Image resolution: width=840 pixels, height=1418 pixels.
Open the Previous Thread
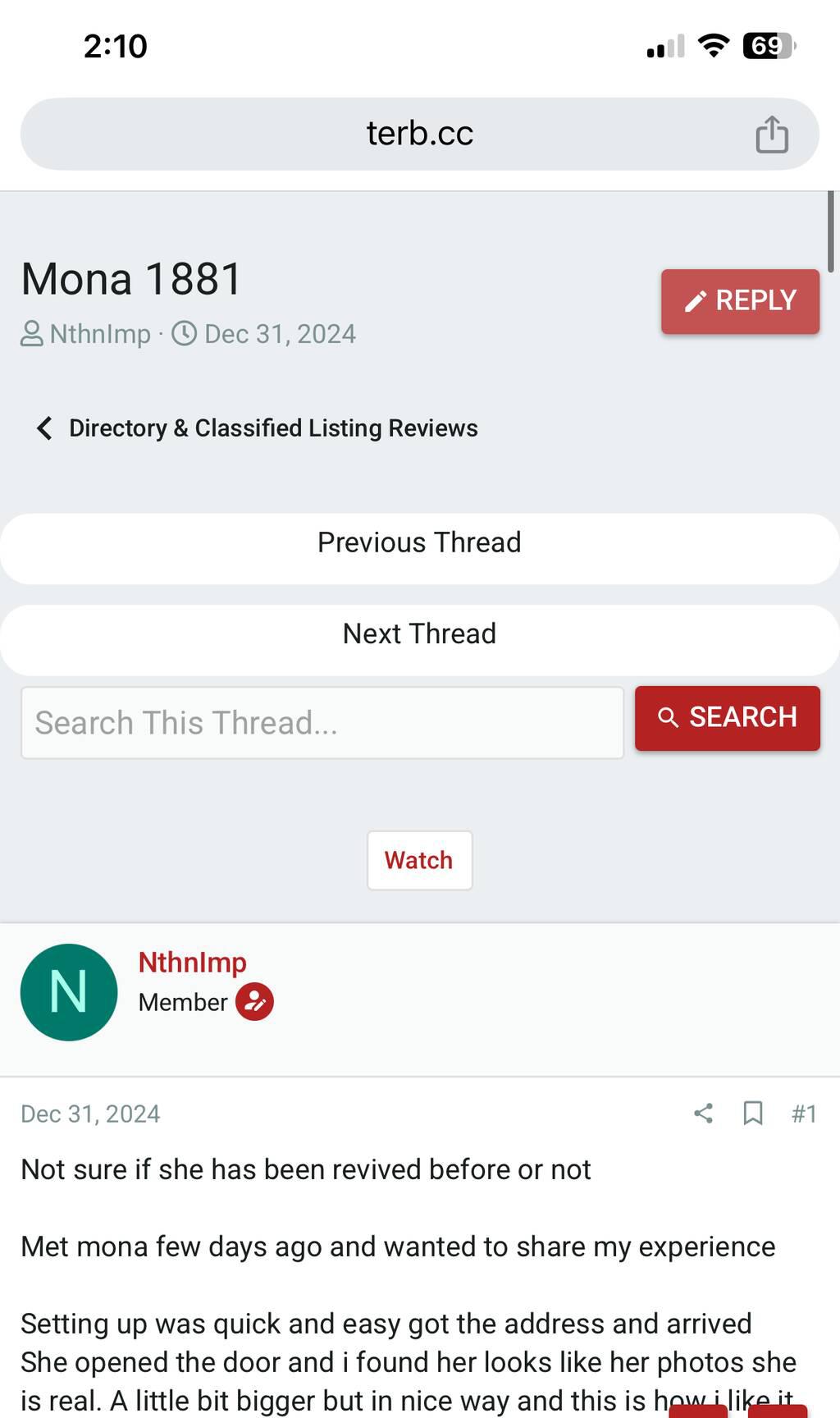point(419,543)
